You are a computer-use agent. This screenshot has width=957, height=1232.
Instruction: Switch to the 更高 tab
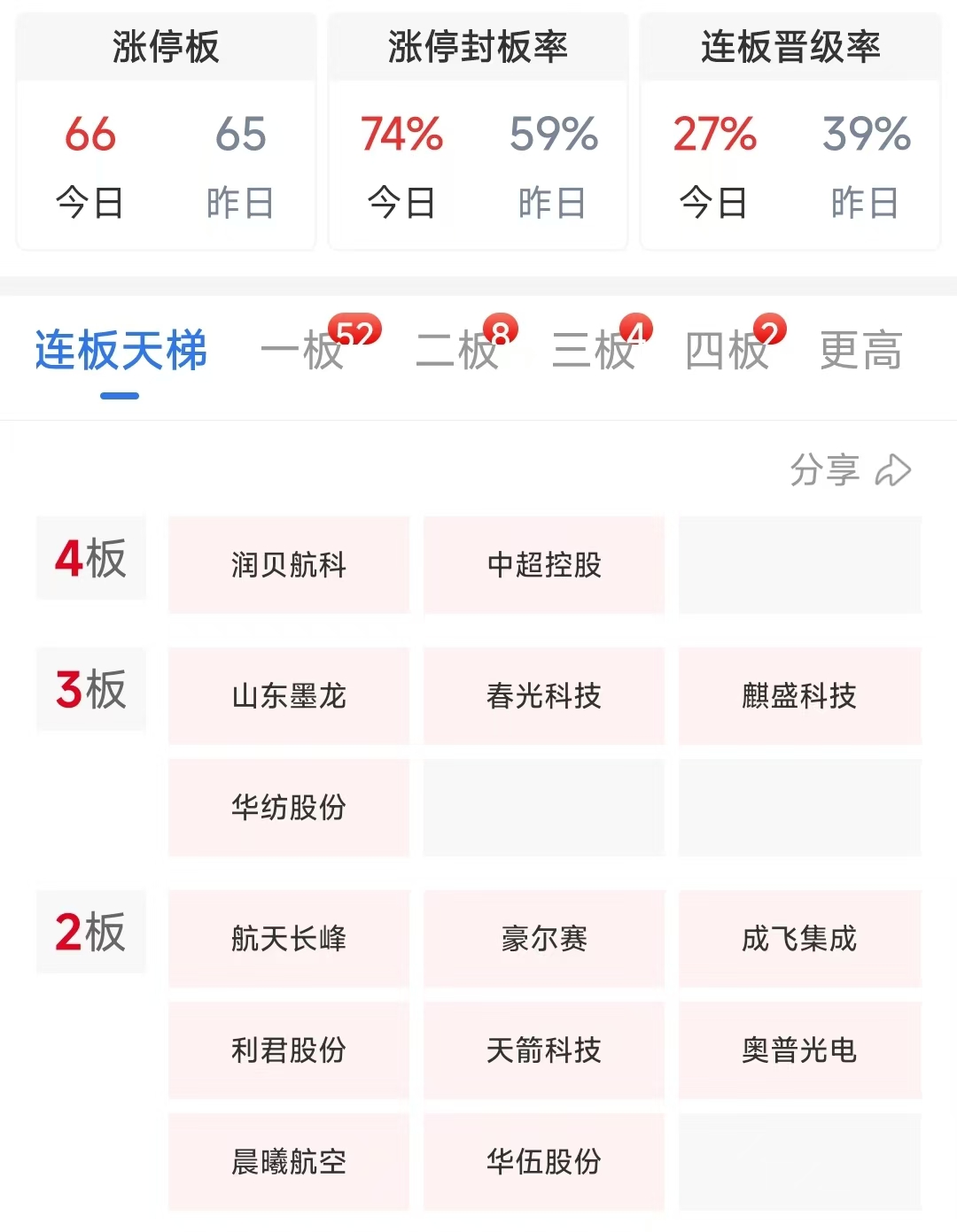pos(860,351)
